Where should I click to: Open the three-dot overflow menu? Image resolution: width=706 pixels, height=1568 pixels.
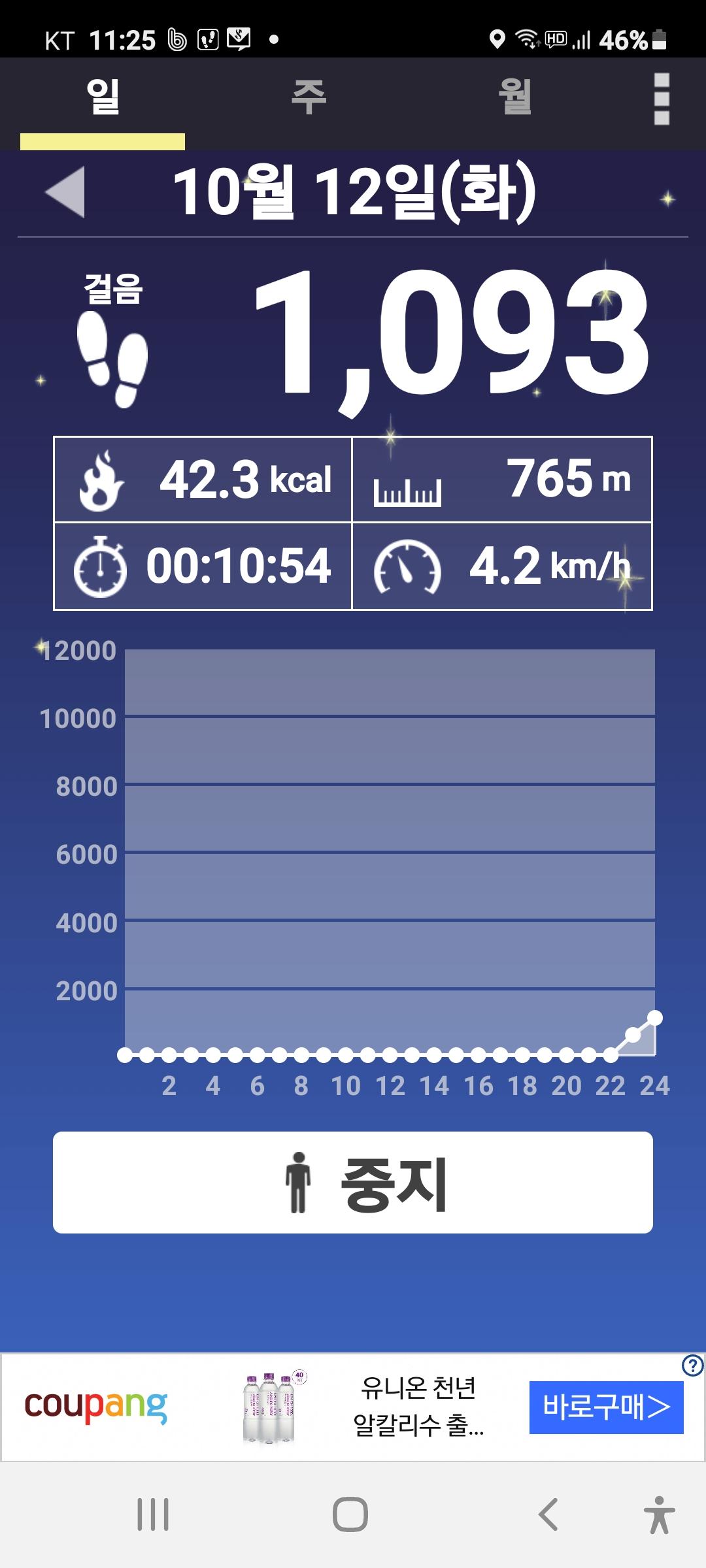(x=662, y=99)
